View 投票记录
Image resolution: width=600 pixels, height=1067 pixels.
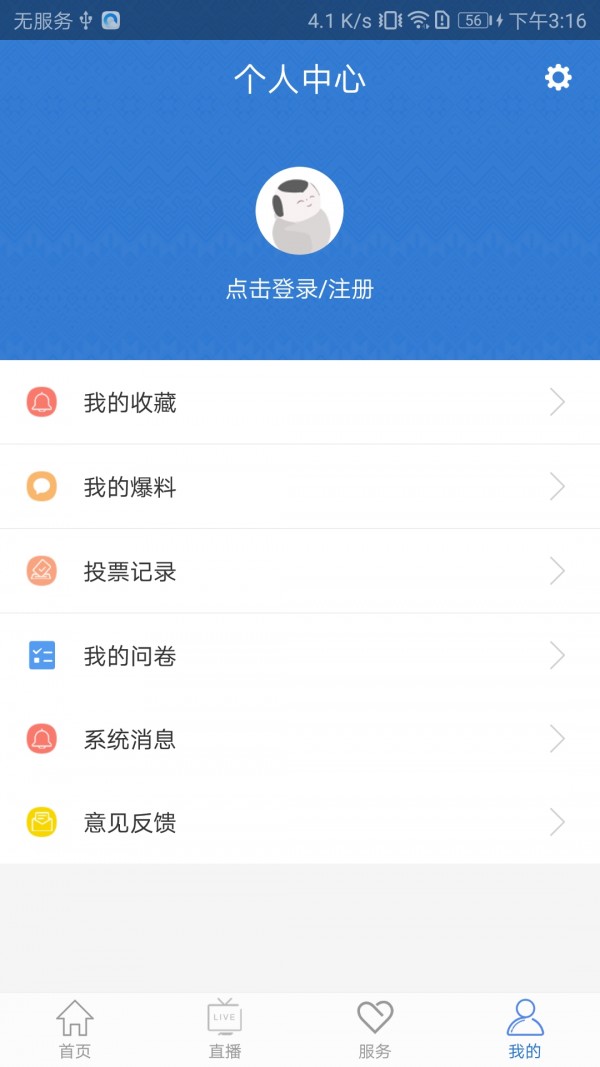pyautogui.click(x=300, y=571)
